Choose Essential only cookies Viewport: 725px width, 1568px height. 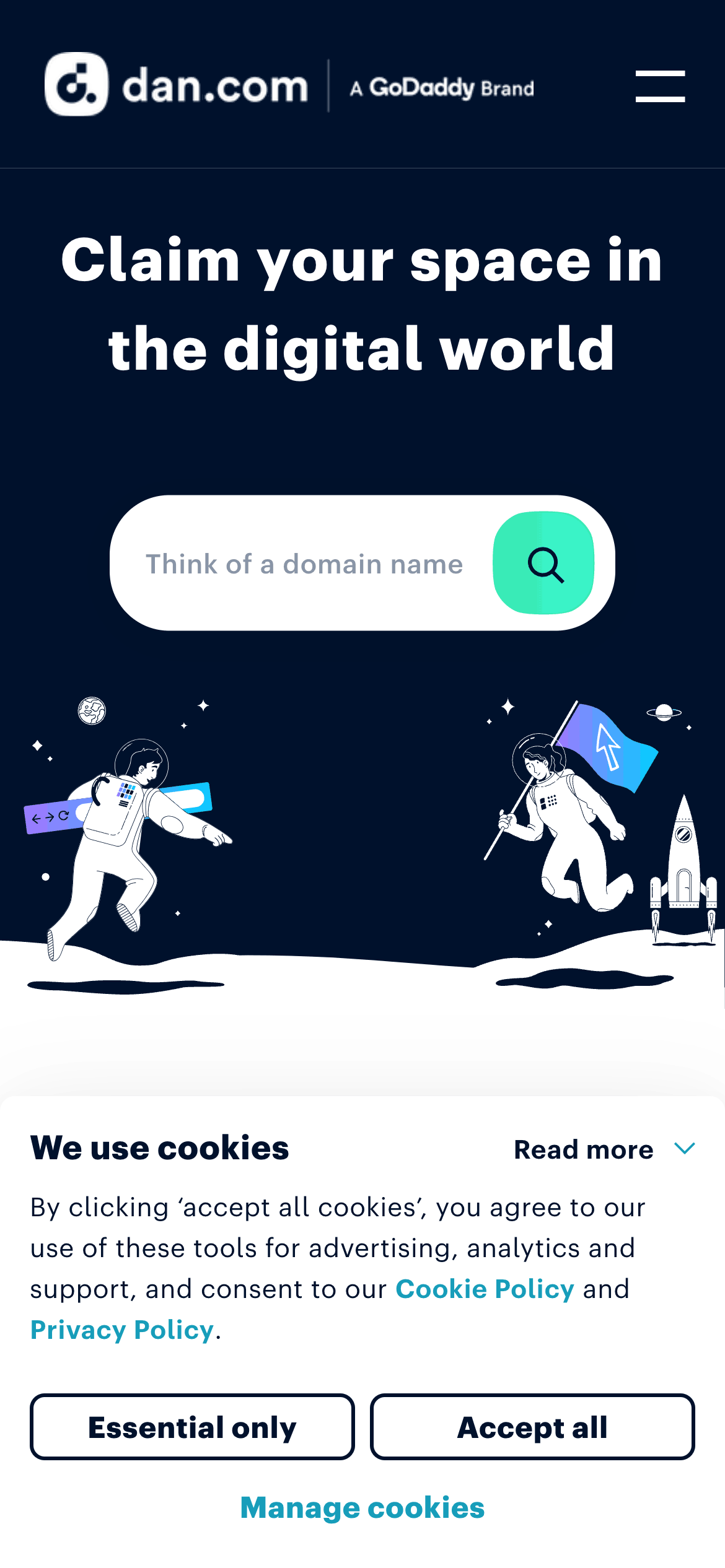coord(192,1427)
